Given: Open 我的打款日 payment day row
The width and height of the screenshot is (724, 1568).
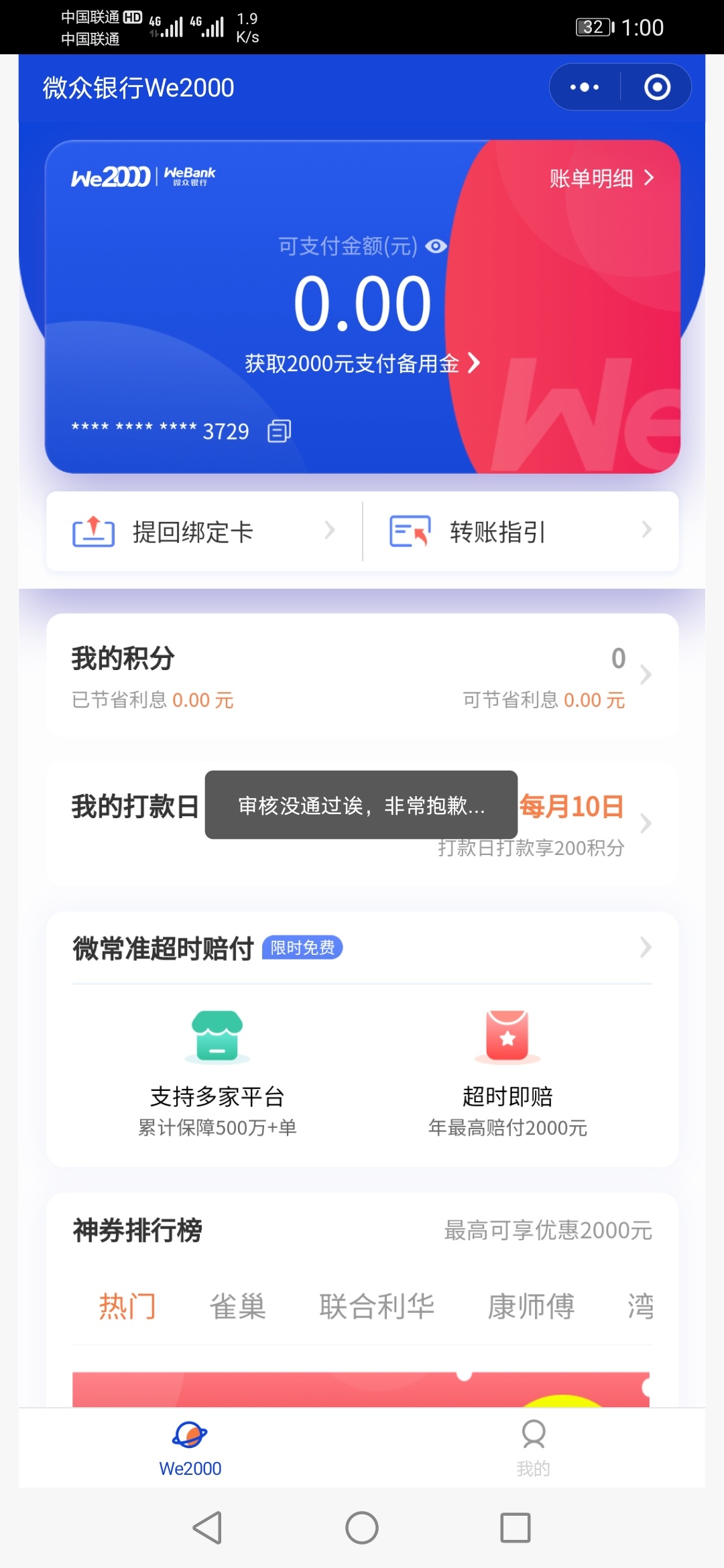Looking at the screenshot, I should (362, 824).
